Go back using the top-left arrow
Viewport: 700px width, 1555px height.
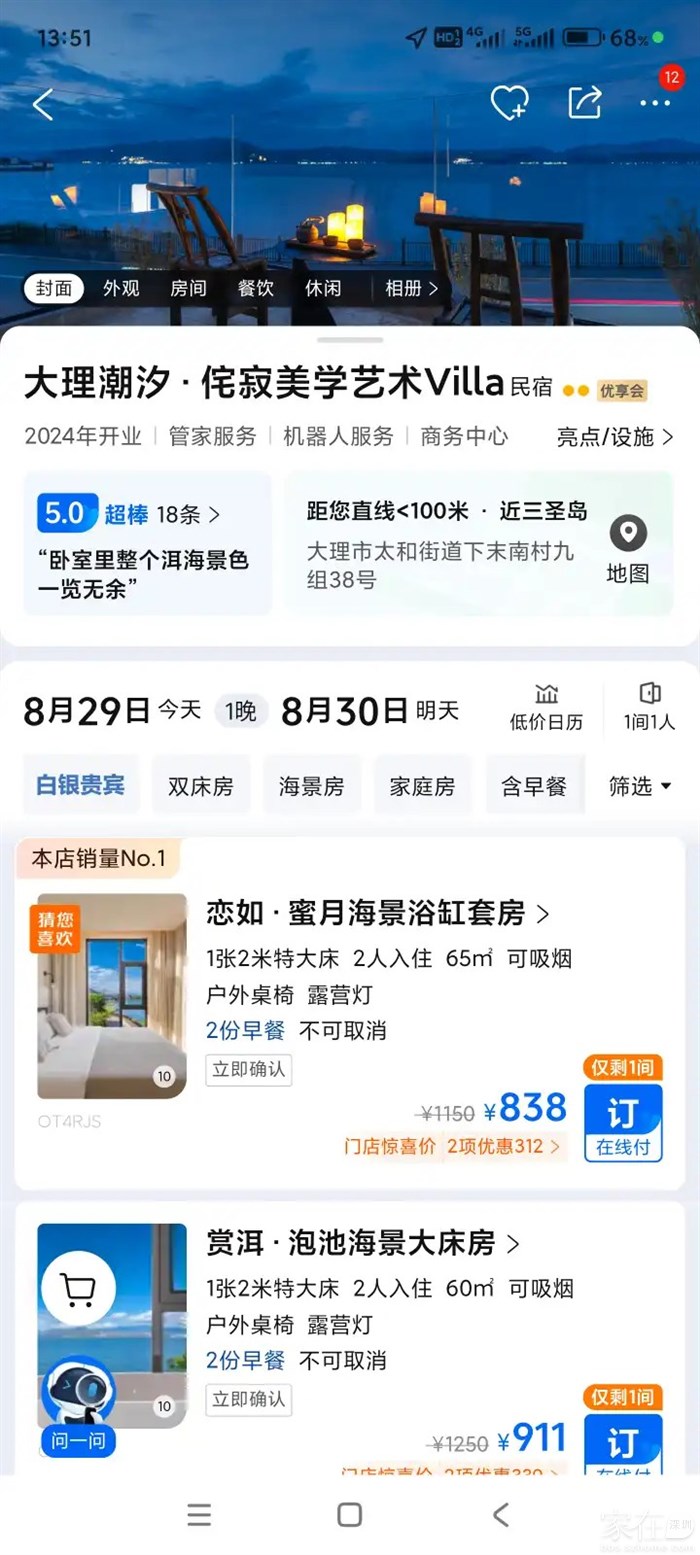(42, 104)
